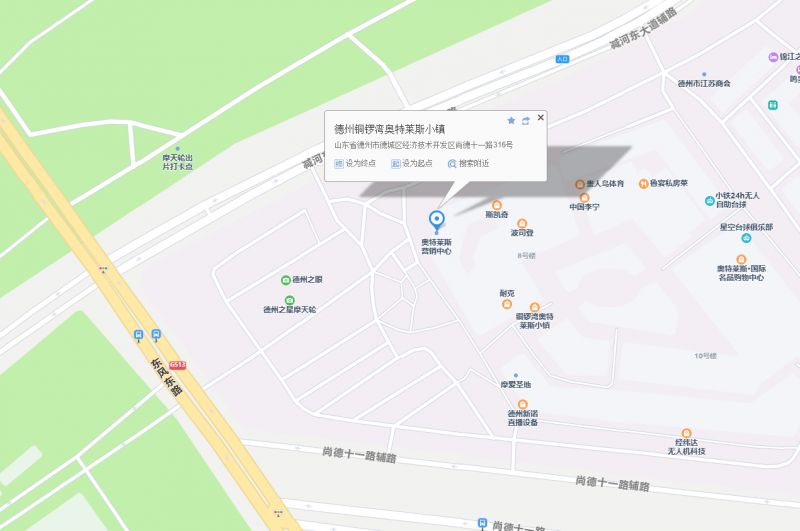Select the 德州新诺吾播设备 marker
800x531 pixels.
[522, 403]
